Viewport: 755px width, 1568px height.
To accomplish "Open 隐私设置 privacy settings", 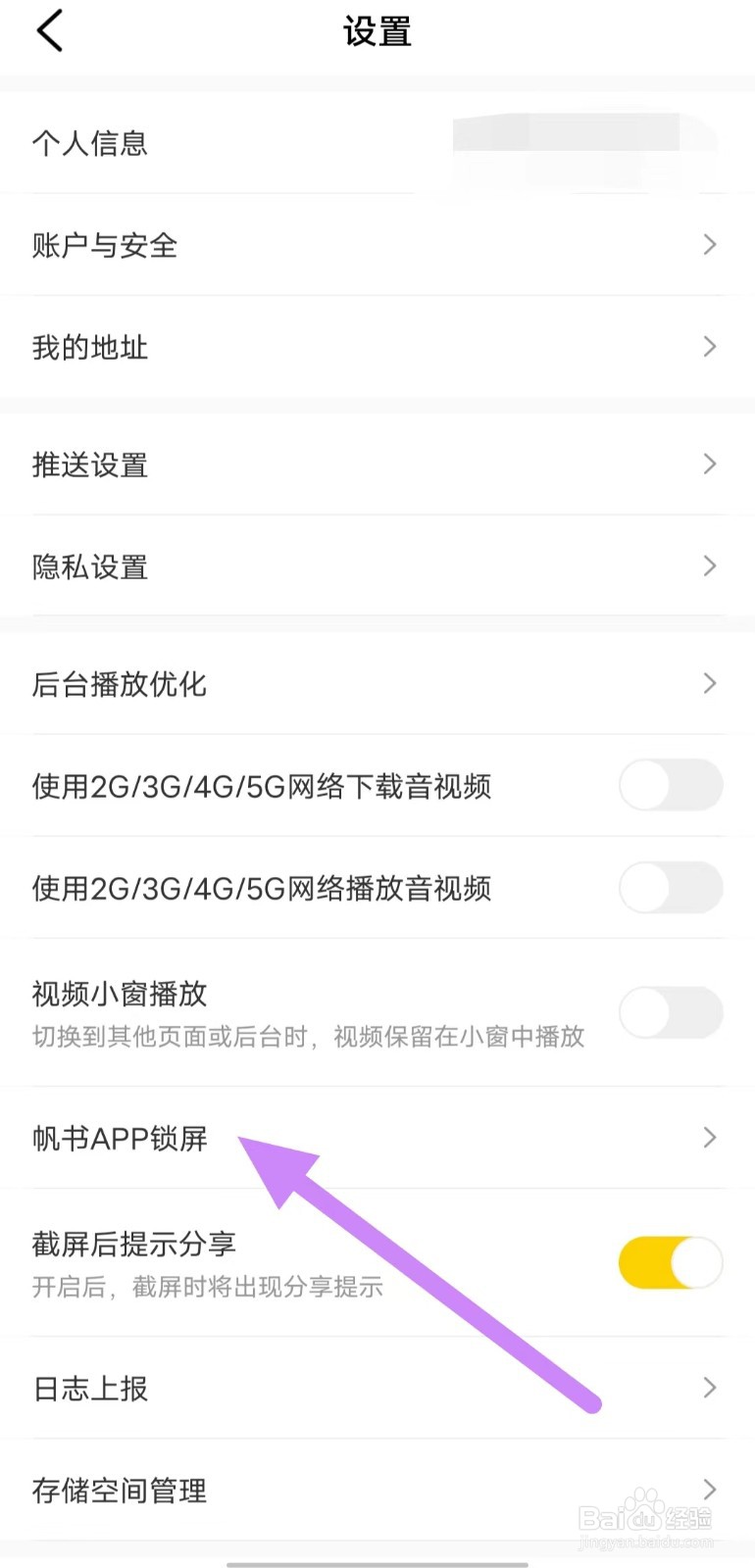I will [90, 566].
